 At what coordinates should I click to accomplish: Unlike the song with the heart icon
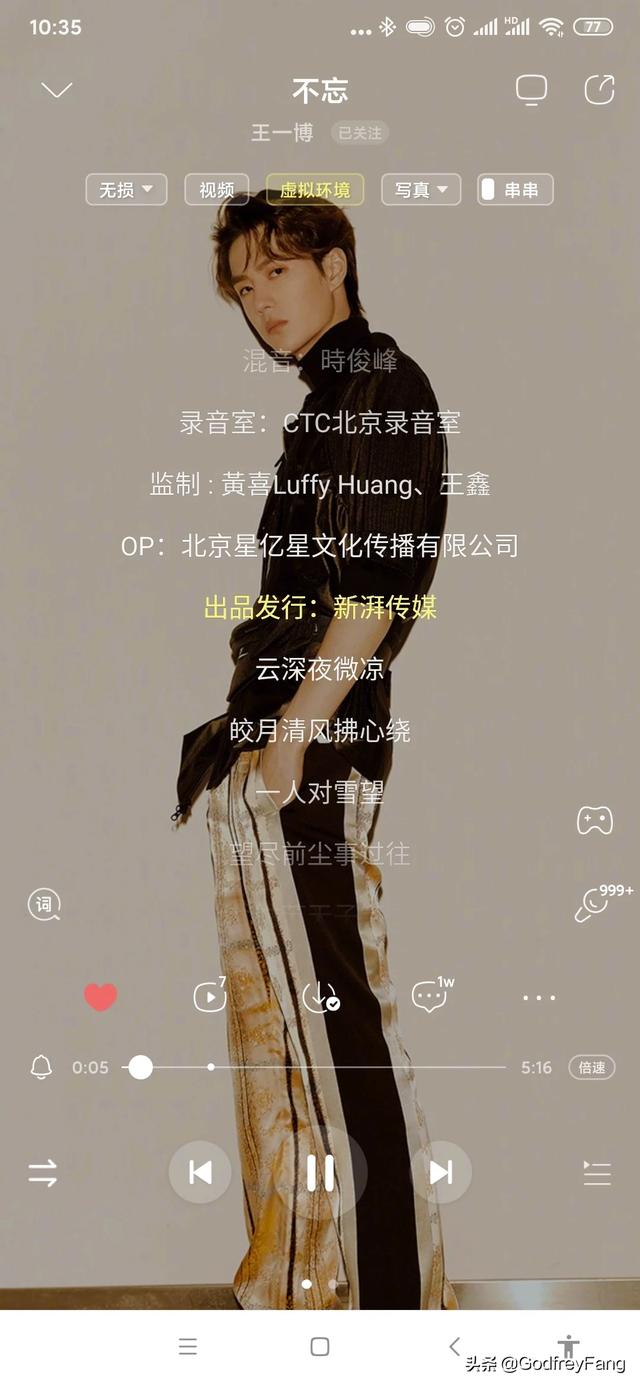click(x=100, y=997)
